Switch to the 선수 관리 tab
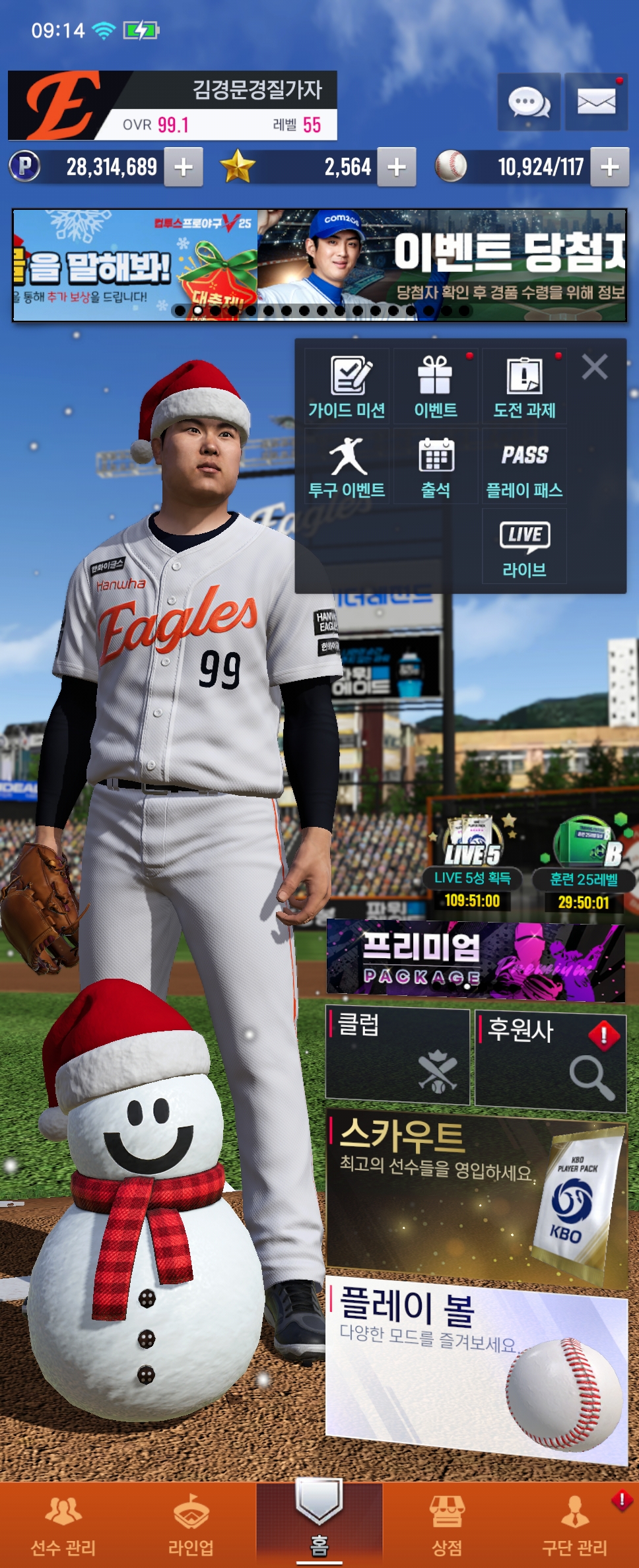639x1568 pixels. (63, 1526)
